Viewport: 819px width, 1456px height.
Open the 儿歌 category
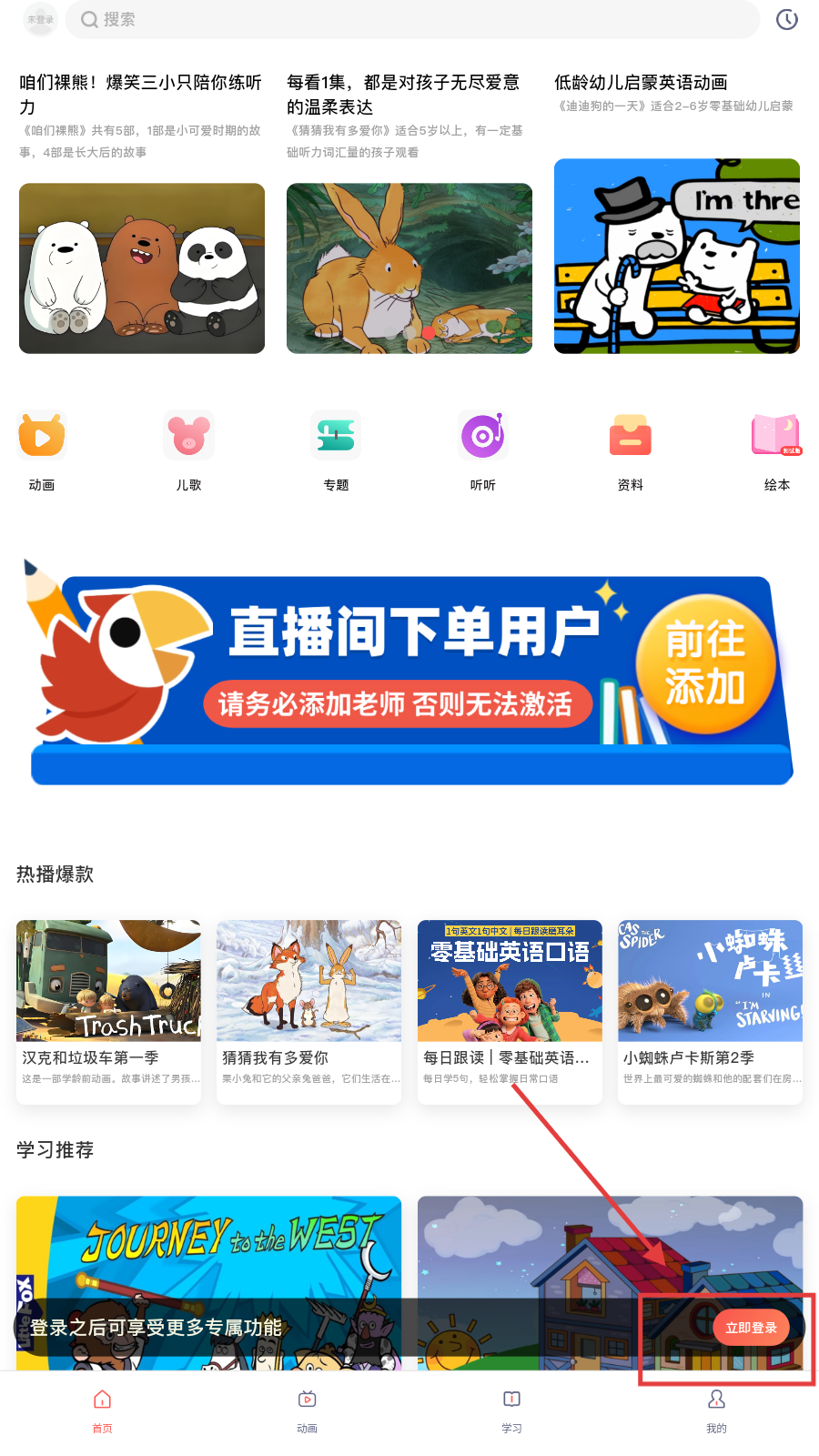(x=188, y=450)
